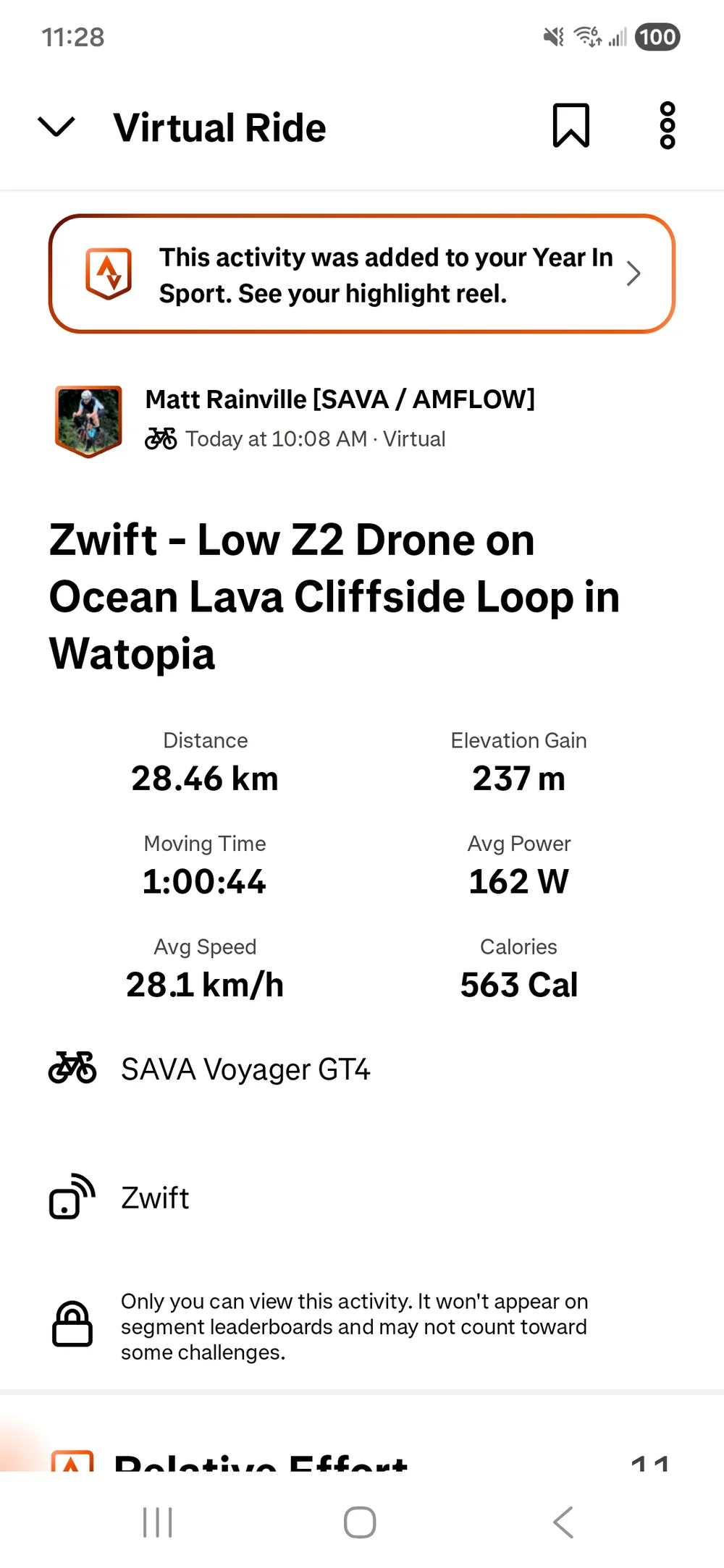The width and height of the screenshot is (724, 1568).
Task: Collapse the Virtual Ride screen with the down chevron
Action: point(56,127)
